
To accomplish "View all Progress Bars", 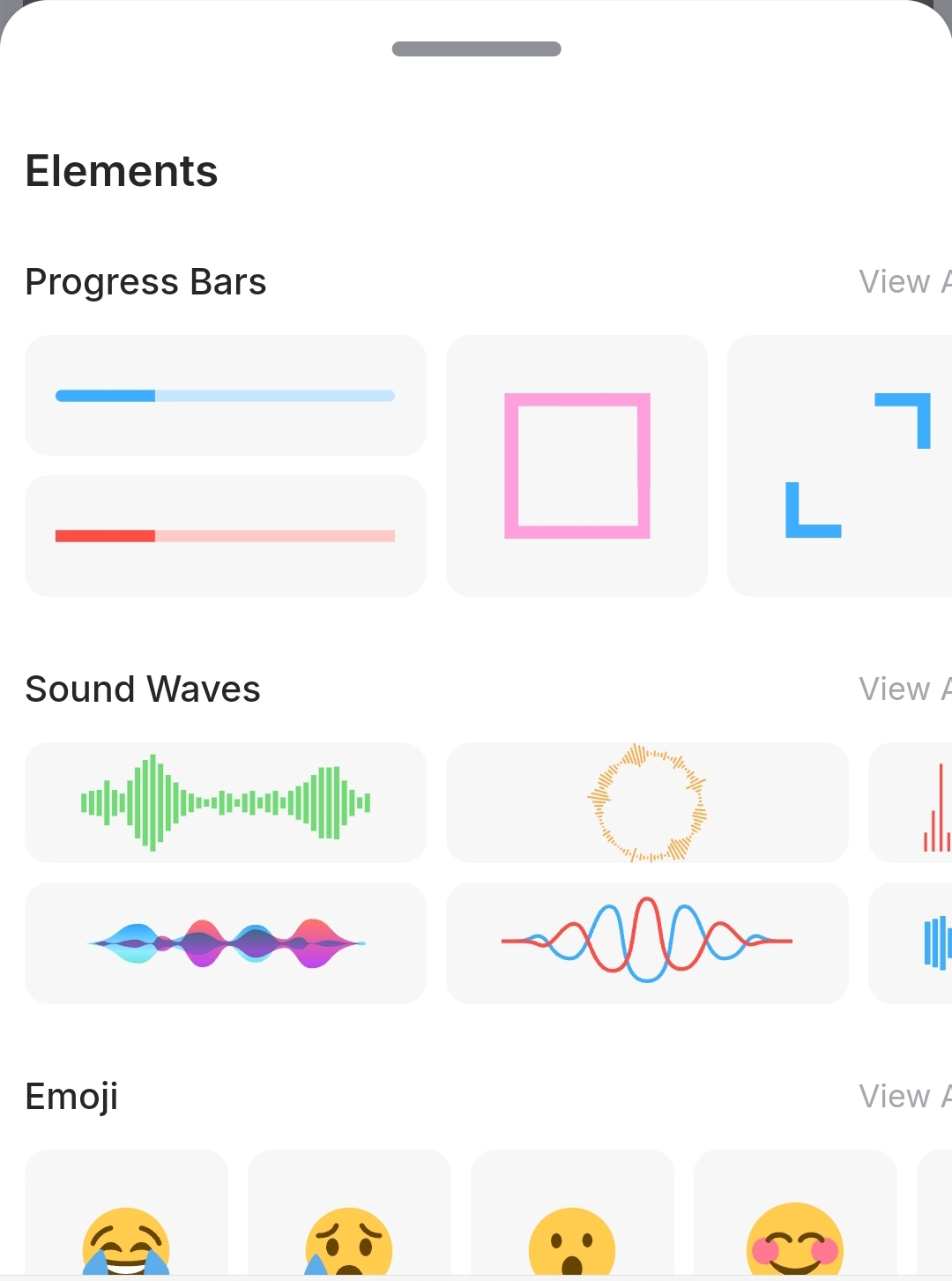I will pos(904,282).
